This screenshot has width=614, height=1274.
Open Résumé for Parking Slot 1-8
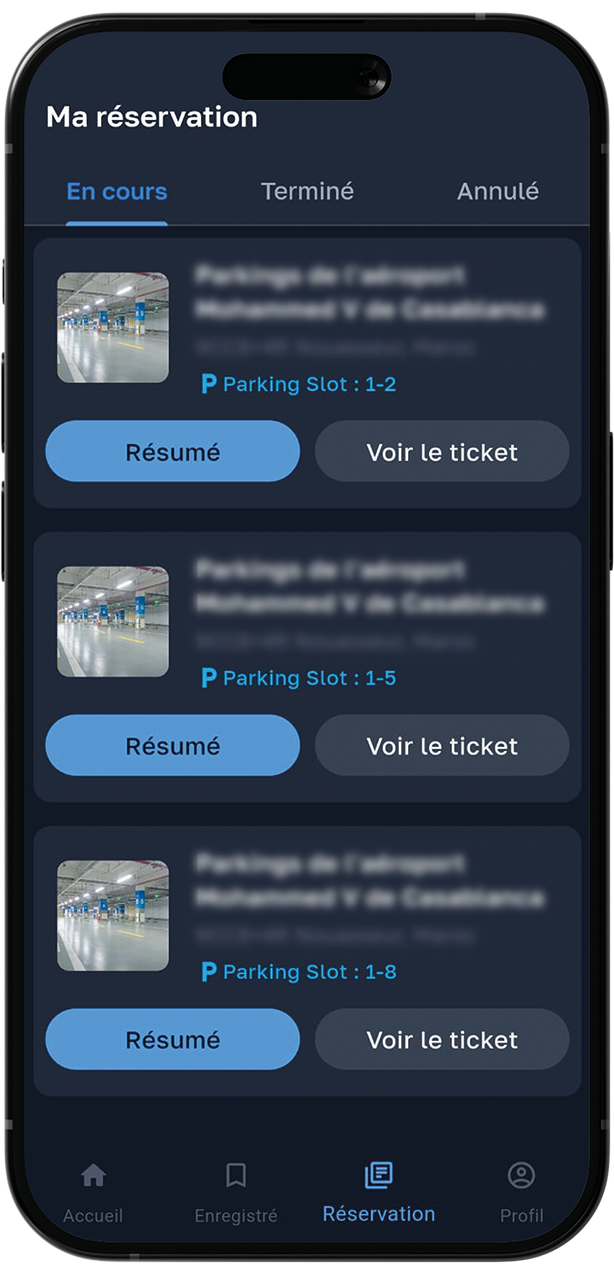pos(172,1040)
